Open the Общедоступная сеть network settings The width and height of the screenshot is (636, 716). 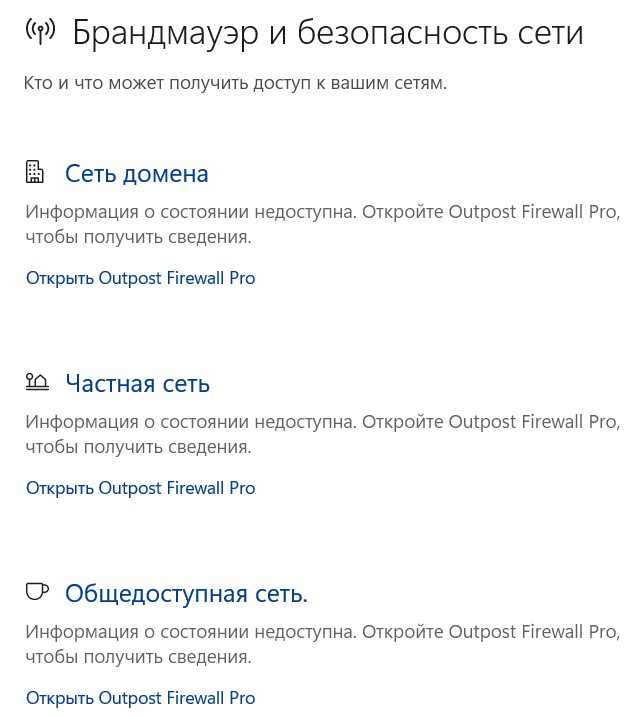point(186,594)
